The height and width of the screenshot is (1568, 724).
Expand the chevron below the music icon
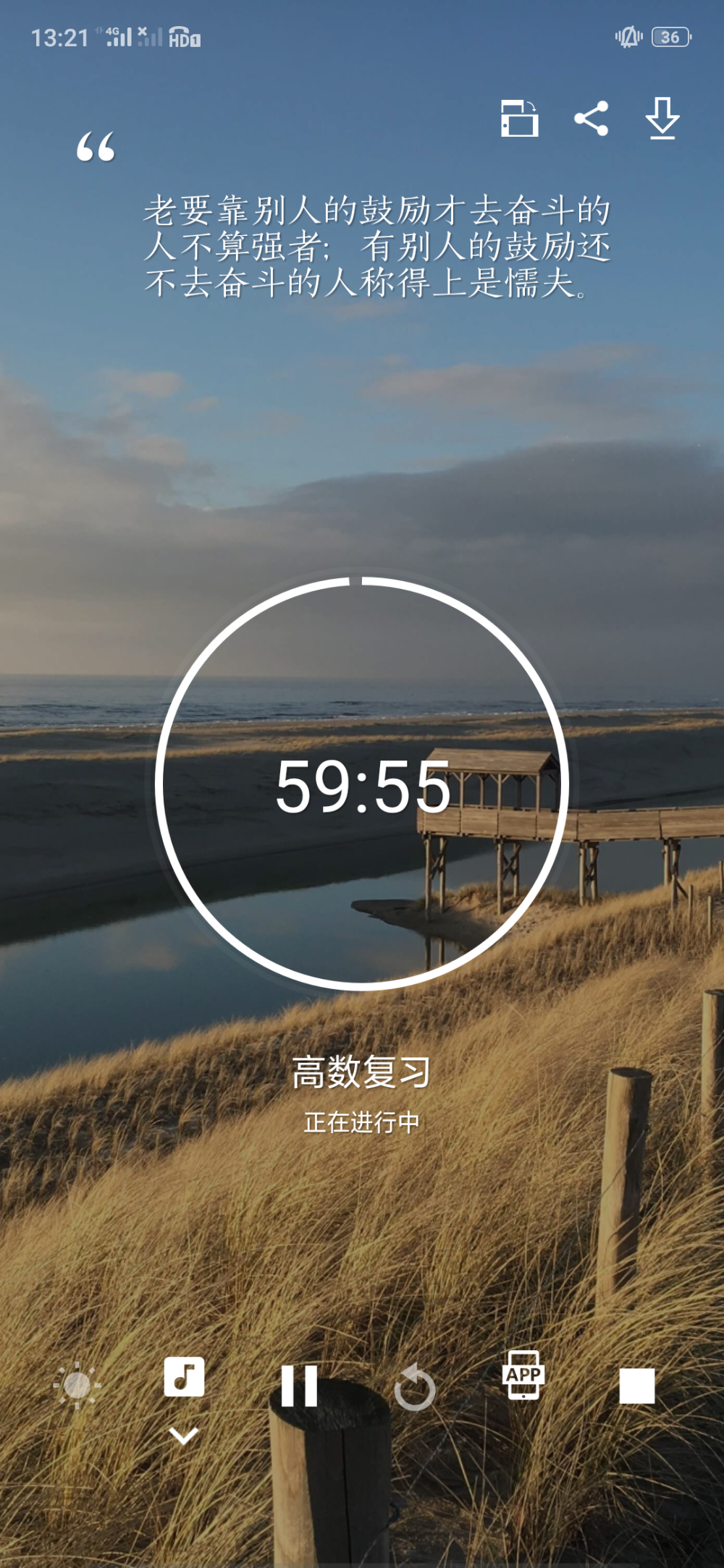point(184,1436)
